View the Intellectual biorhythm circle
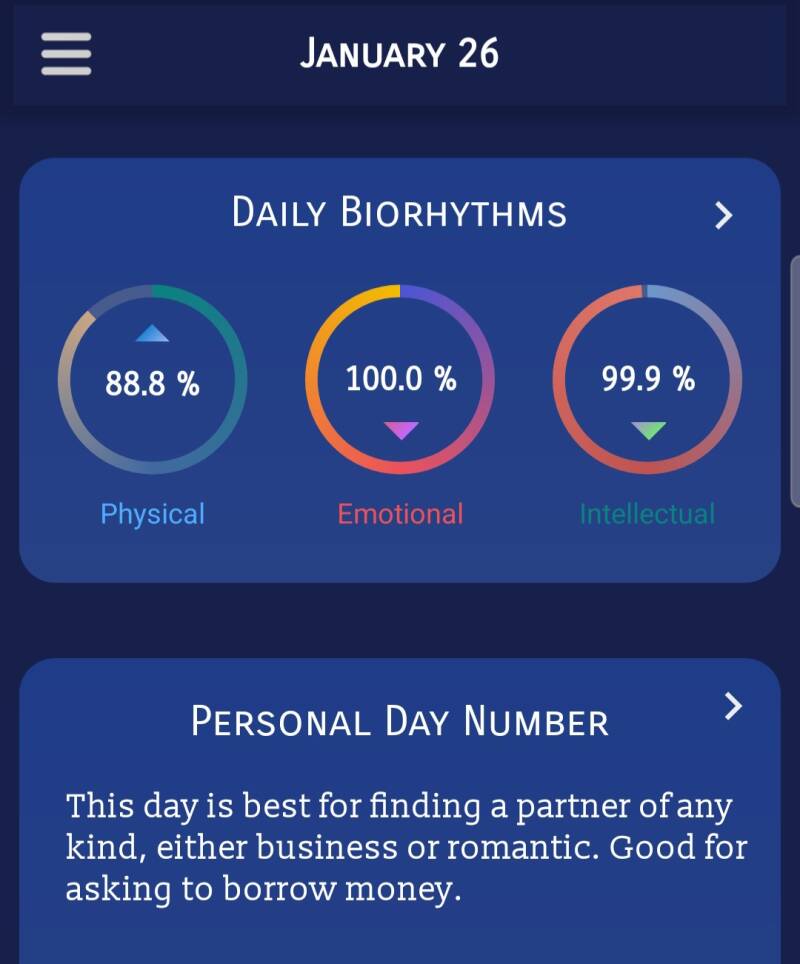Screen dimensions: 800x964 [647, 380]
